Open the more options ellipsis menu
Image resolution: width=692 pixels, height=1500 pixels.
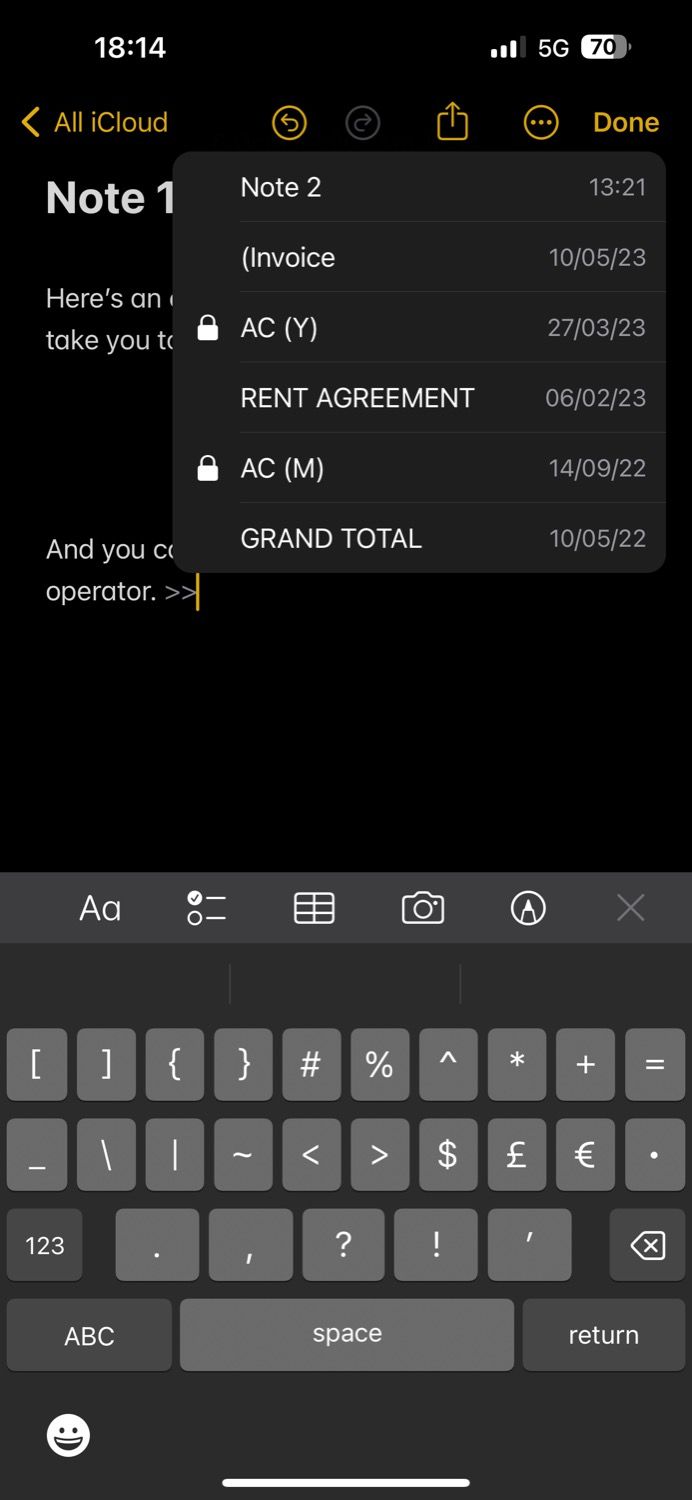point(541,123)
